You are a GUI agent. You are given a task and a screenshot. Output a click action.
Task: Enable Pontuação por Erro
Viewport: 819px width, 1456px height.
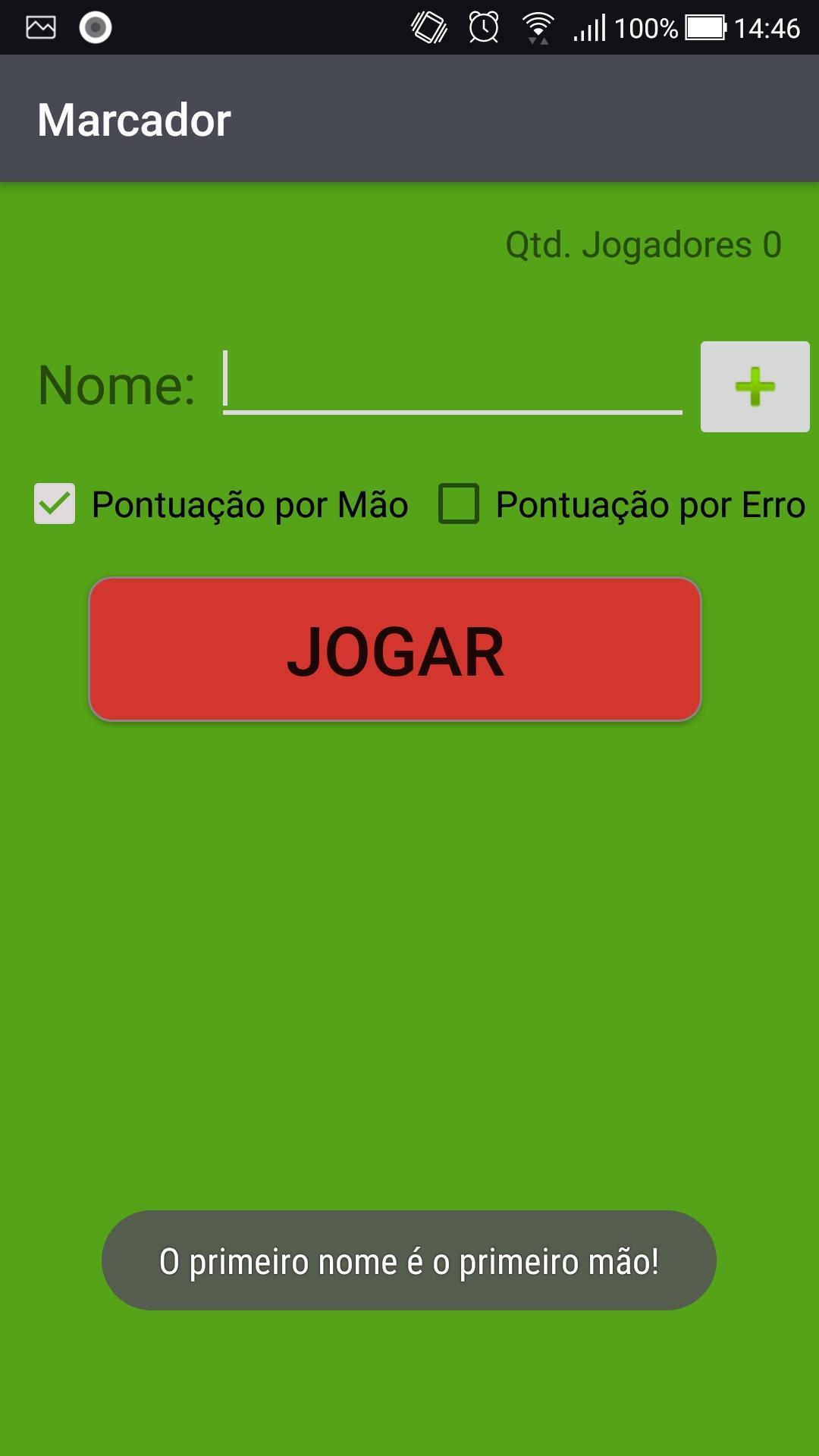tap(460, 503)
